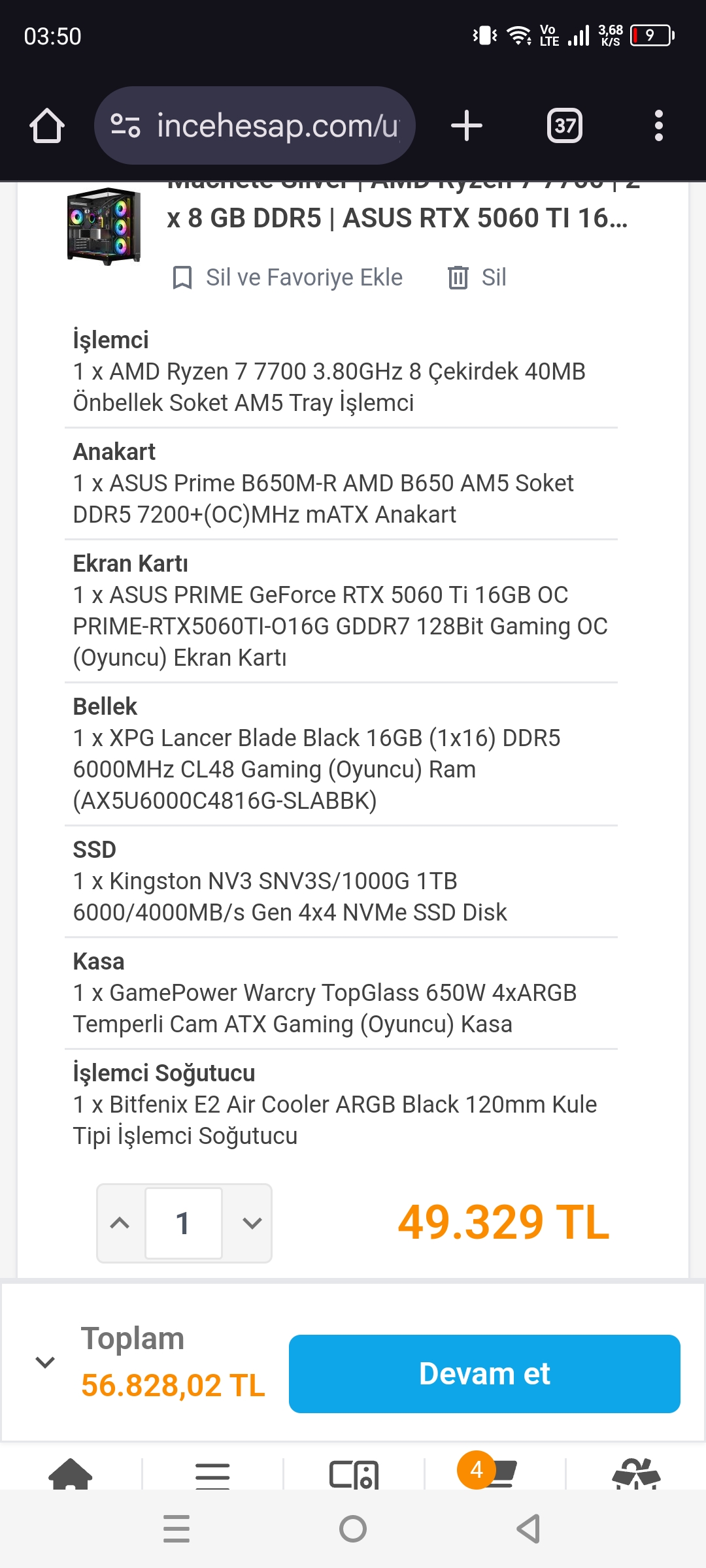The image size is (706, 1568).
Task: Open a new browser tab
Action: pos(467,125)
